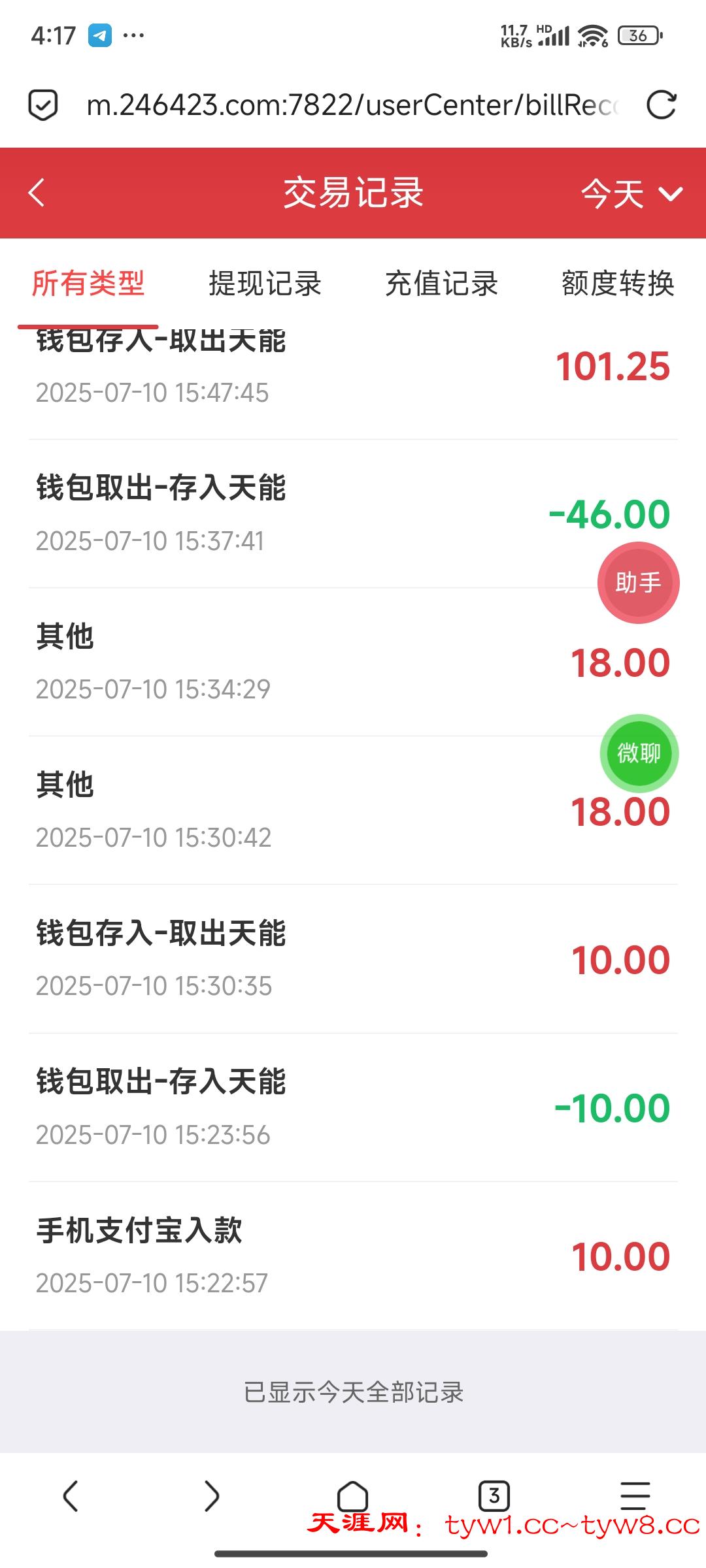Viewport: 706px width, 1568px height.
Task: Select the 所有类型 tab
Action: pyautogui.click(x=90, y=284)
